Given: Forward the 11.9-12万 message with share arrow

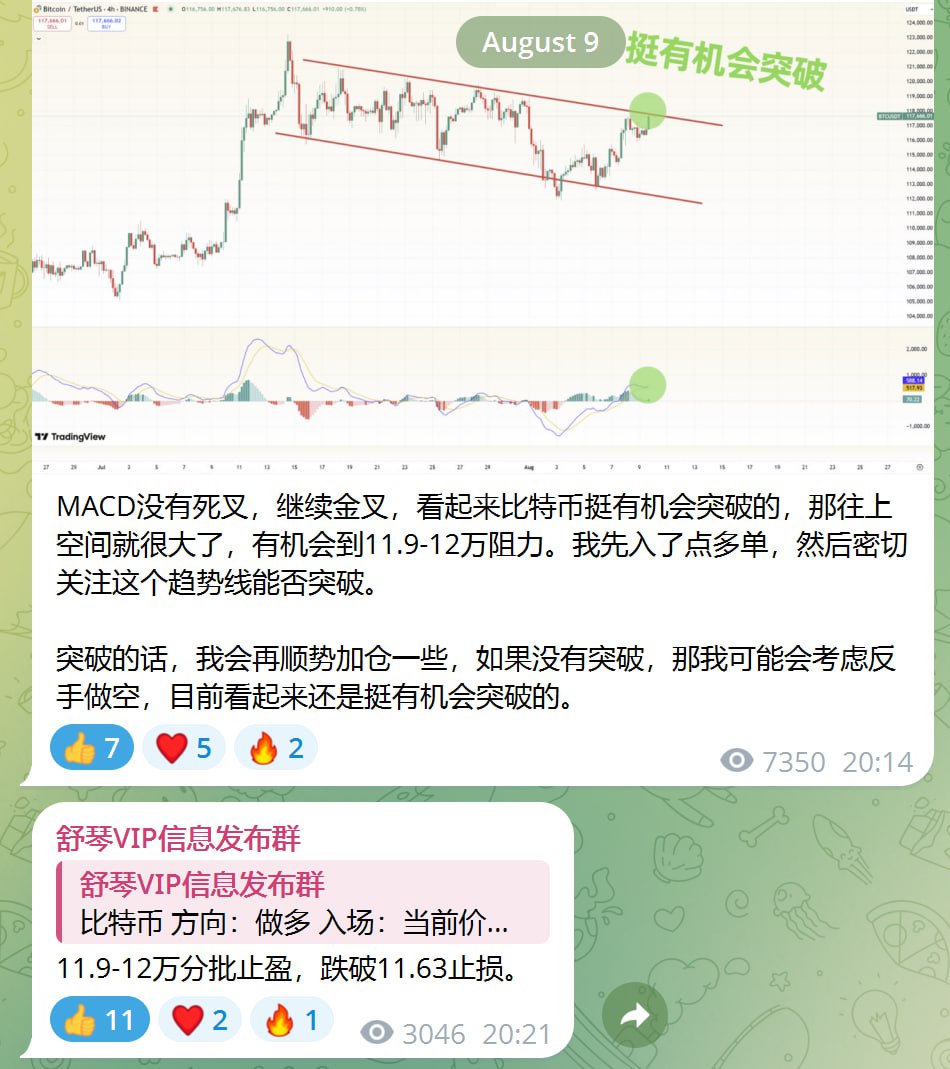Looking at the screenshot, I should (x=634, y=1017).
